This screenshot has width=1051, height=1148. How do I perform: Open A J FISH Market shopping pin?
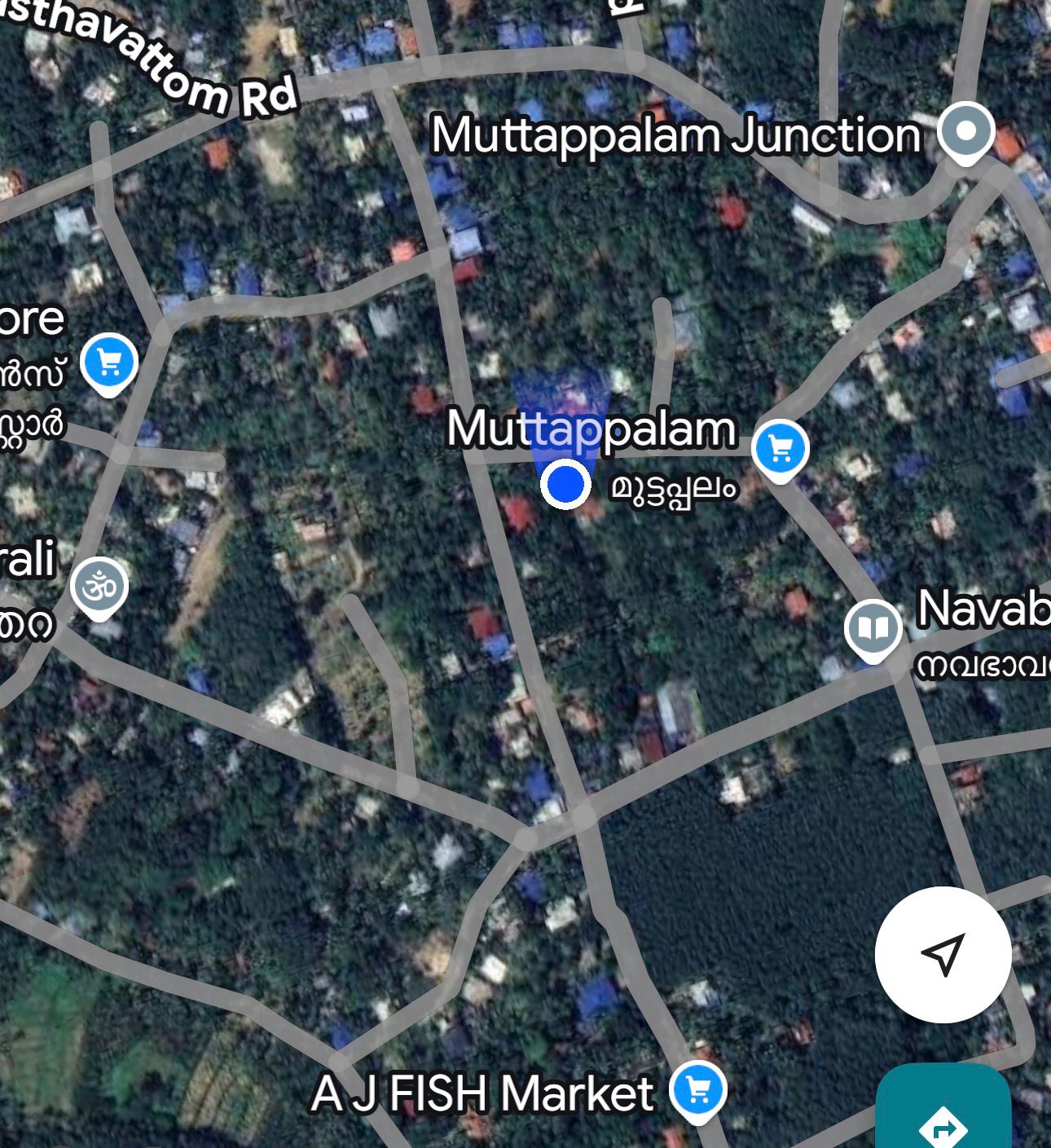(697, 1092)
